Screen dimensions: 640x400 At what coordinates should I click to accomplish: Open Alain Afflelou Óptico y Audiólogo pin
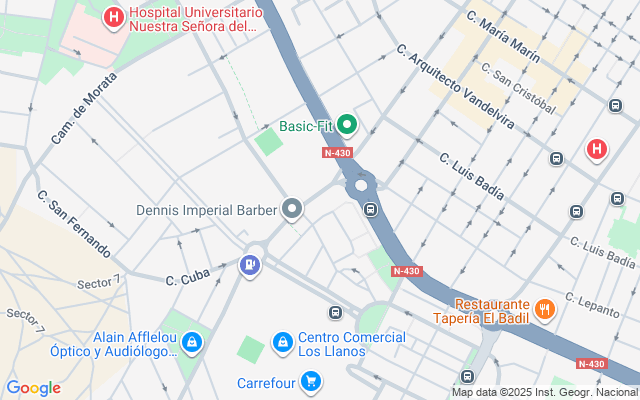[192, 344]
